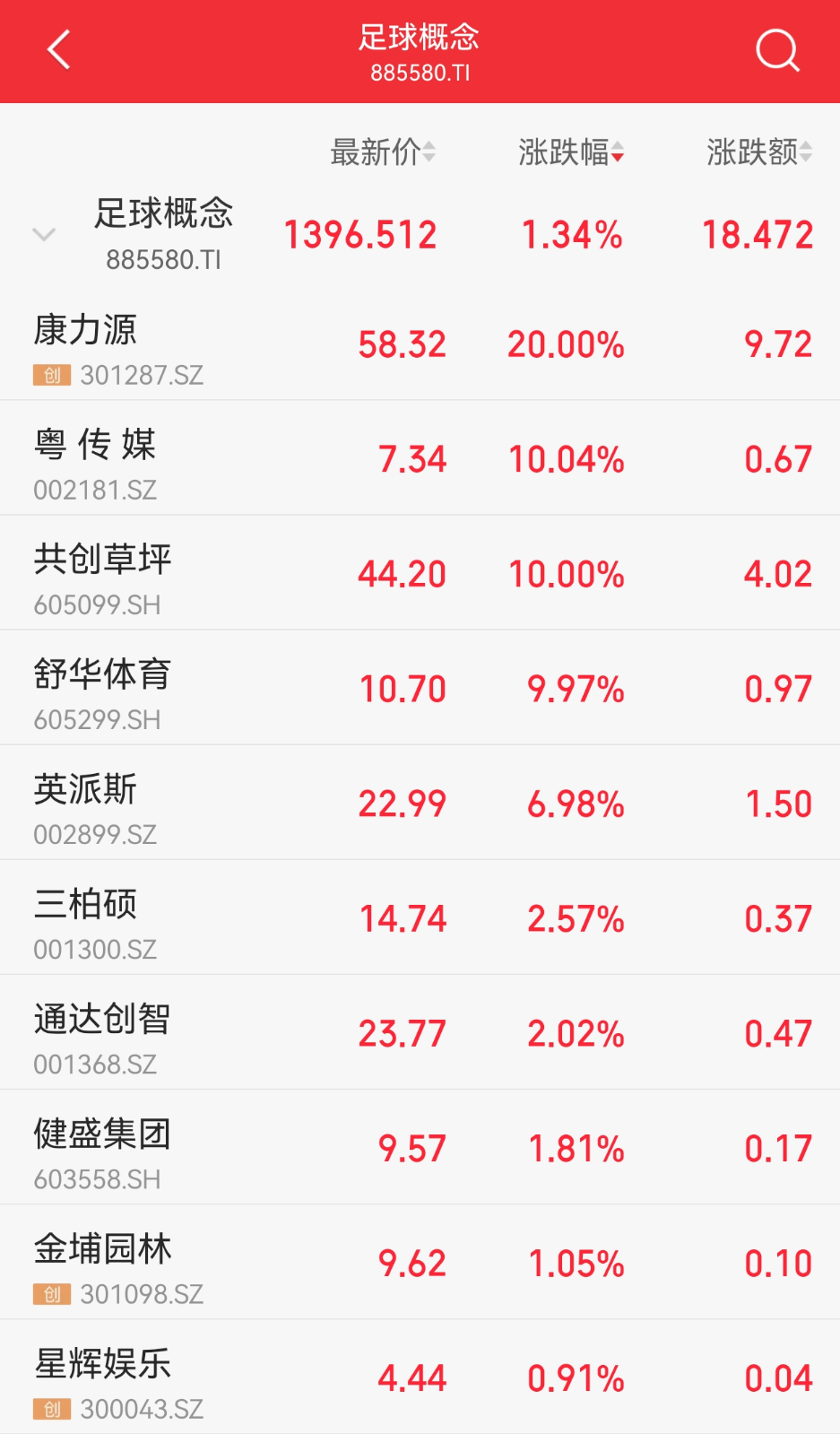
Task: Open stock 康力源 301287.SZ
Action: click(x=420, y=343)
